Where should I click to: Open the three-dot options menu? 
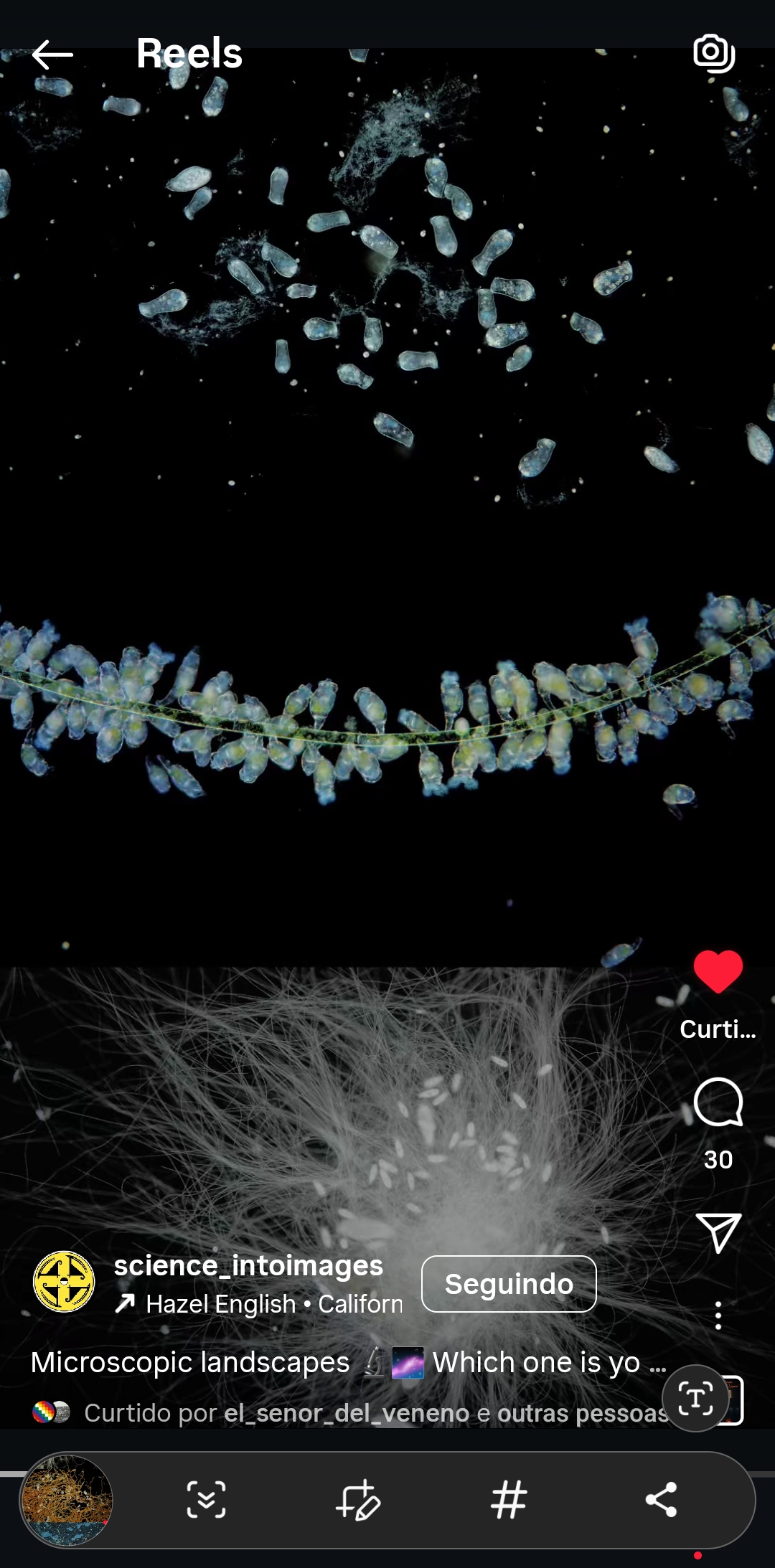pos(718,1316)
